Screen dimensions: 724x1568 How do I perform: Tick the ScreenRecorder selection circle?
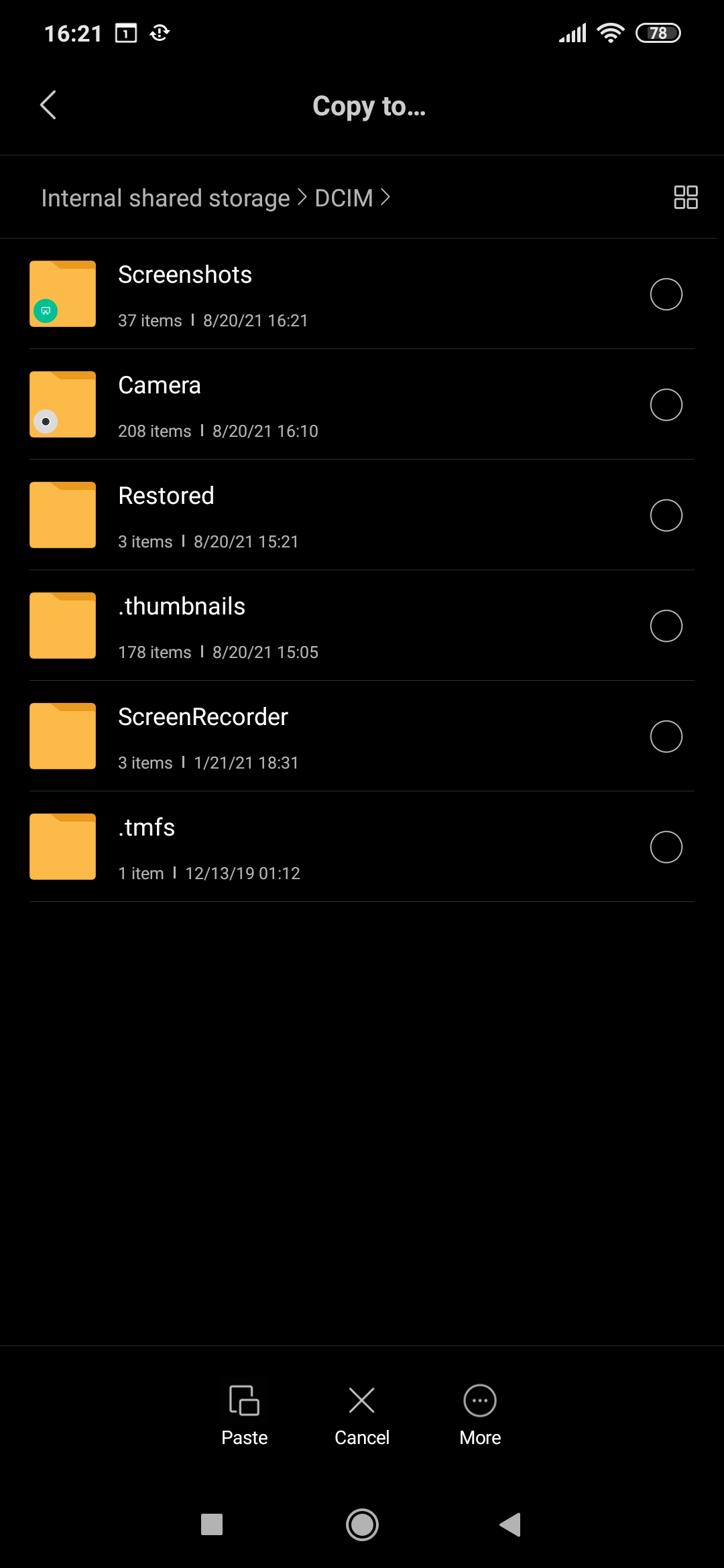(x=666, y=736)
